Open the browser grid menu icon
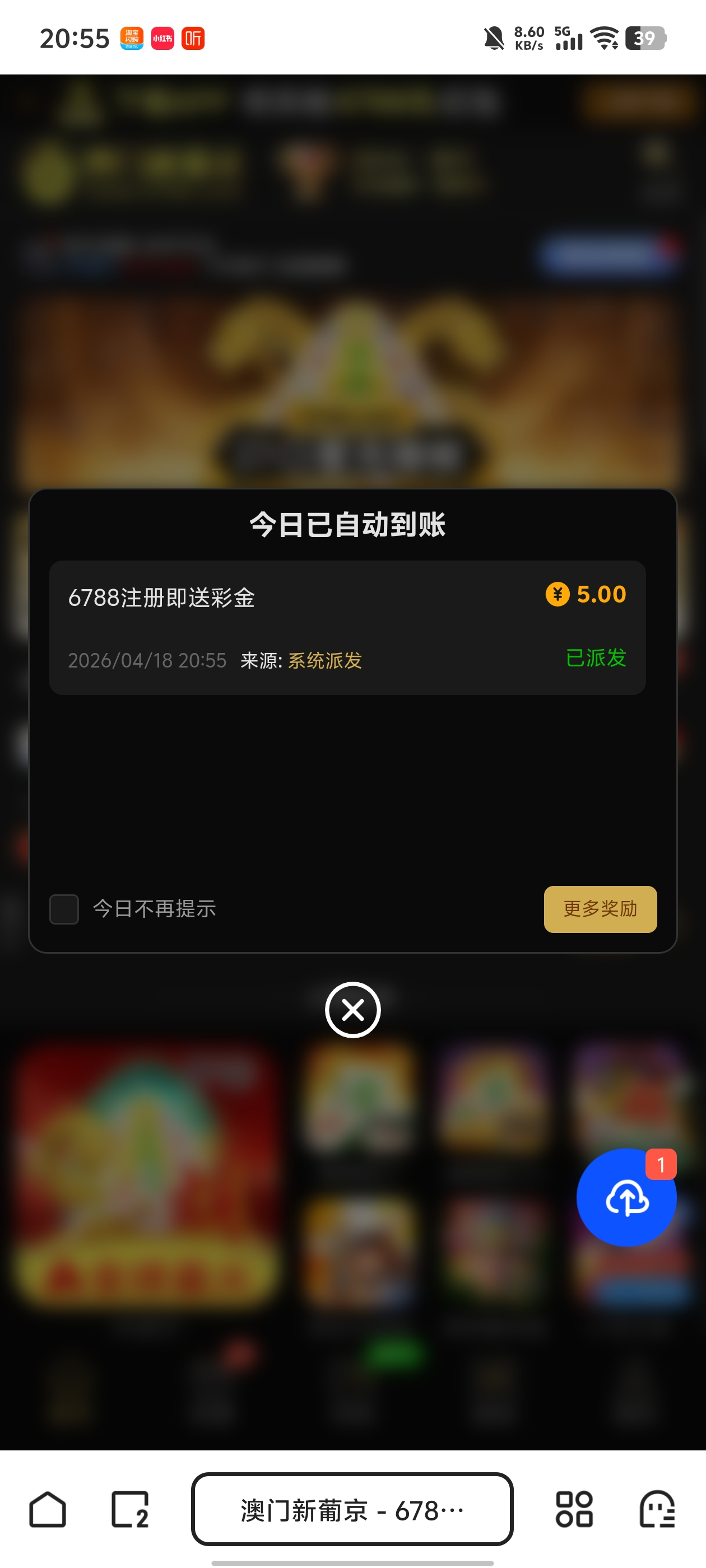The height and width of the screenshot is (1568, 706). click(575, 1509)
